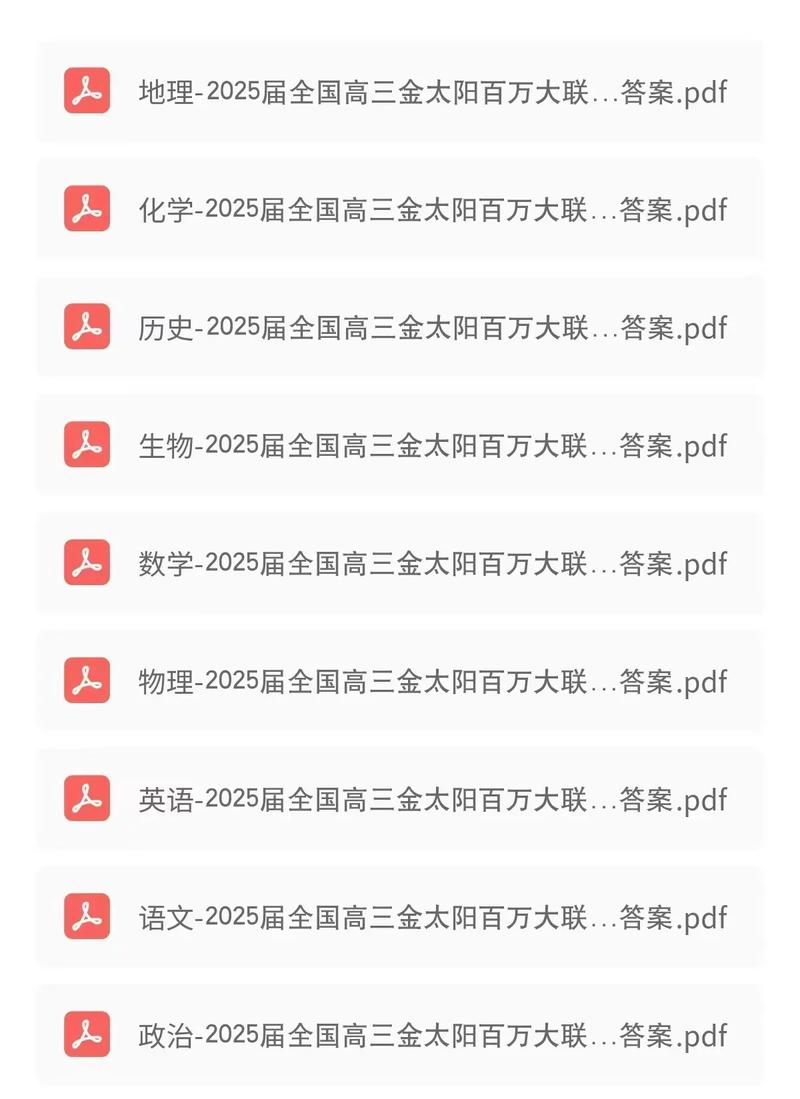Click the PDF icon for 历史 answers file
This screenshot has width=800, height=1099.
[x=88, y=328]
